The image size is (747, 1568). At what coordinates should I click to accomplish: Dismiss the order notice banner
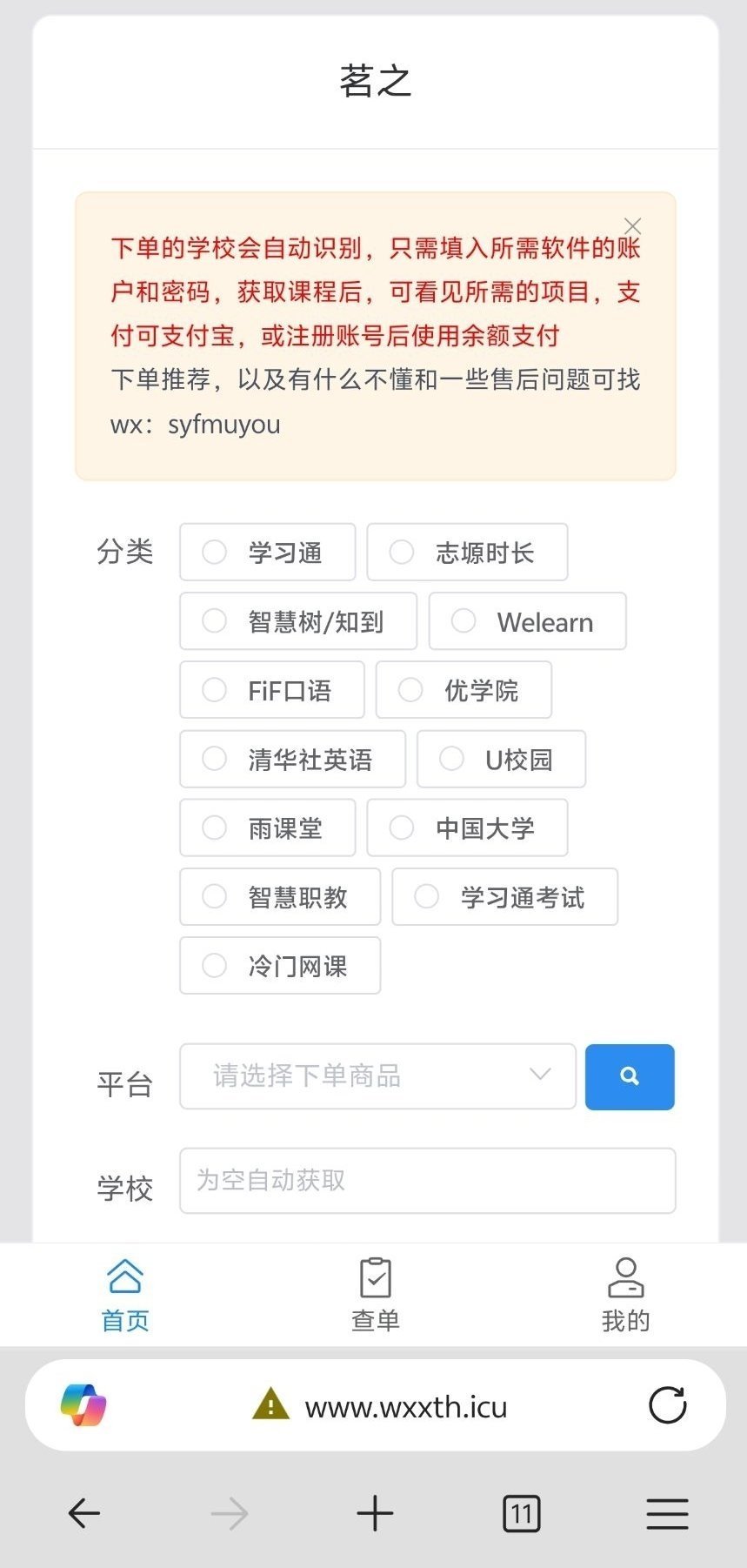tap(632, 227)
